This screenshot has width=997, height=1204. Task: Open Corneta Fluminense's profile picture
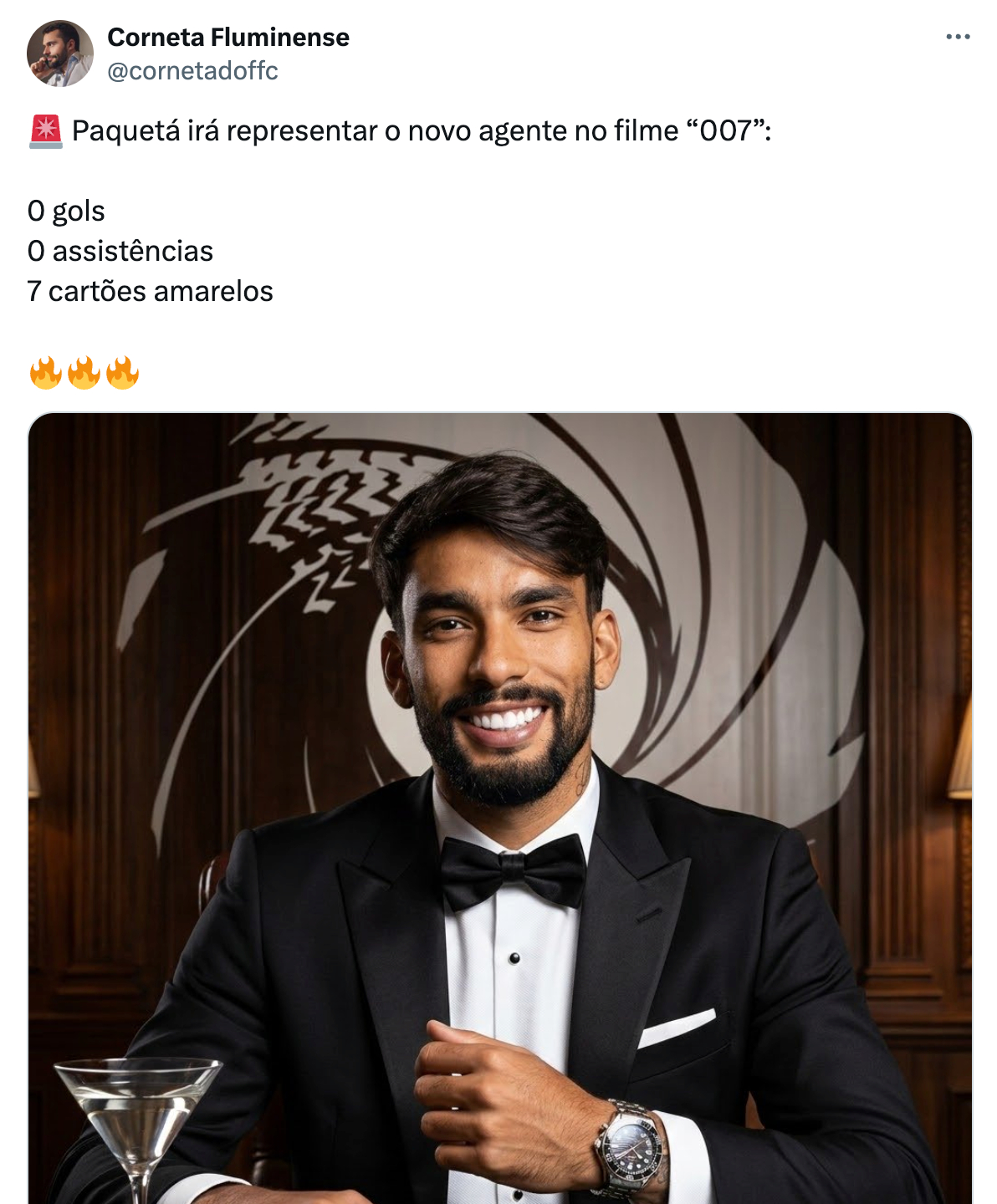[59, 54]
